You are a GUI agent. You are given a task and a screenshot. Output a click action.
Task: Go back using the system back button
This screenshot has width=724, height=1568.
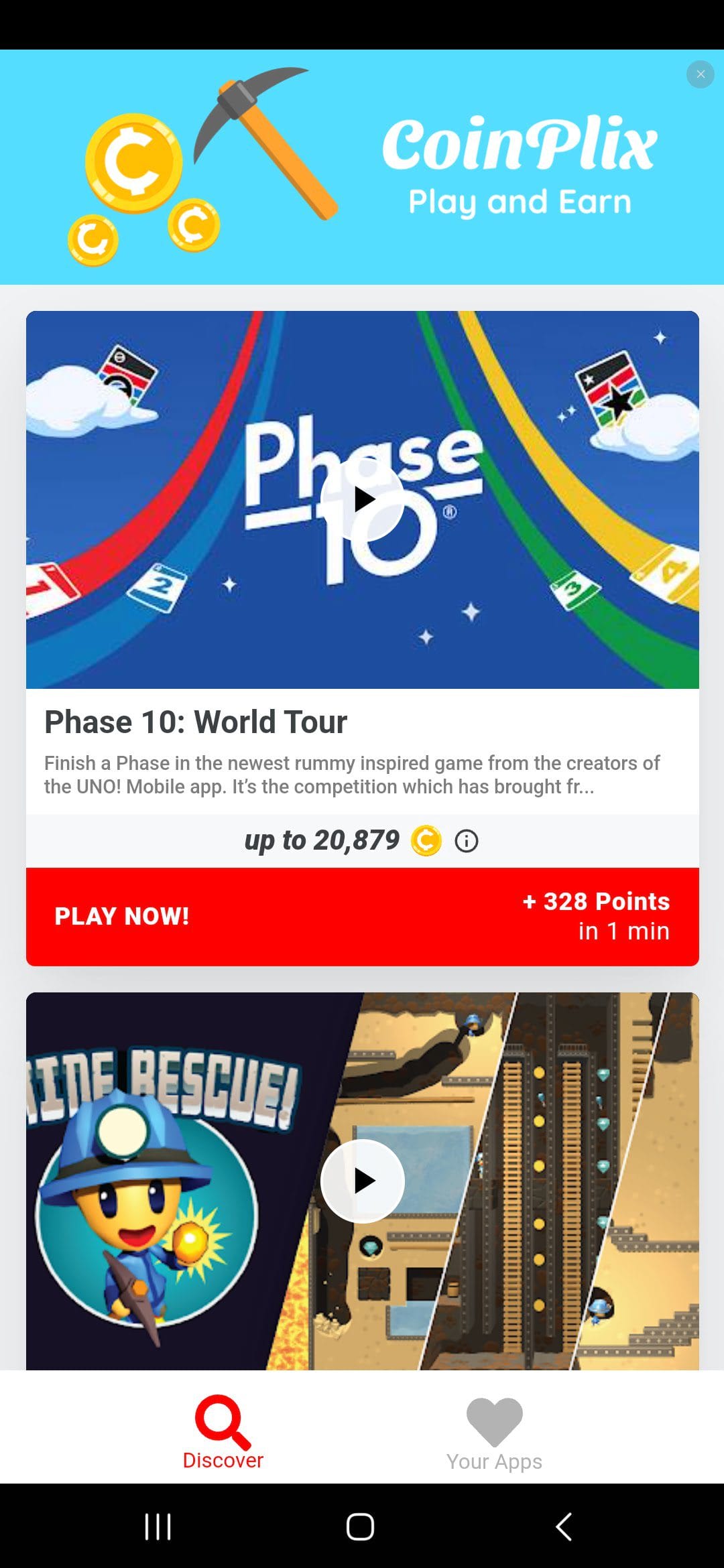click(x=564, y=1527)
